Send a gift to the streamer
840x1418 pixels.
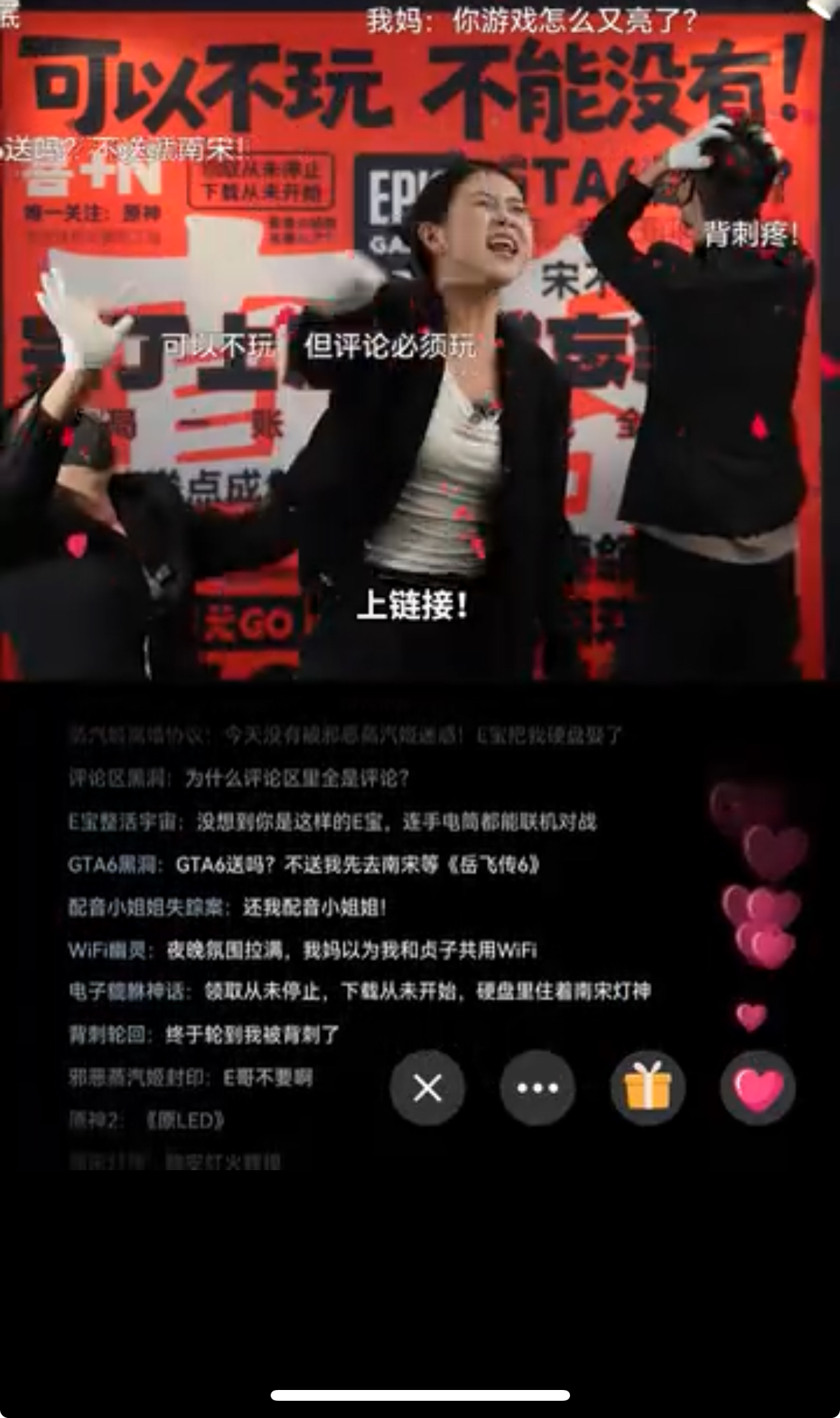pos(647,1088)
